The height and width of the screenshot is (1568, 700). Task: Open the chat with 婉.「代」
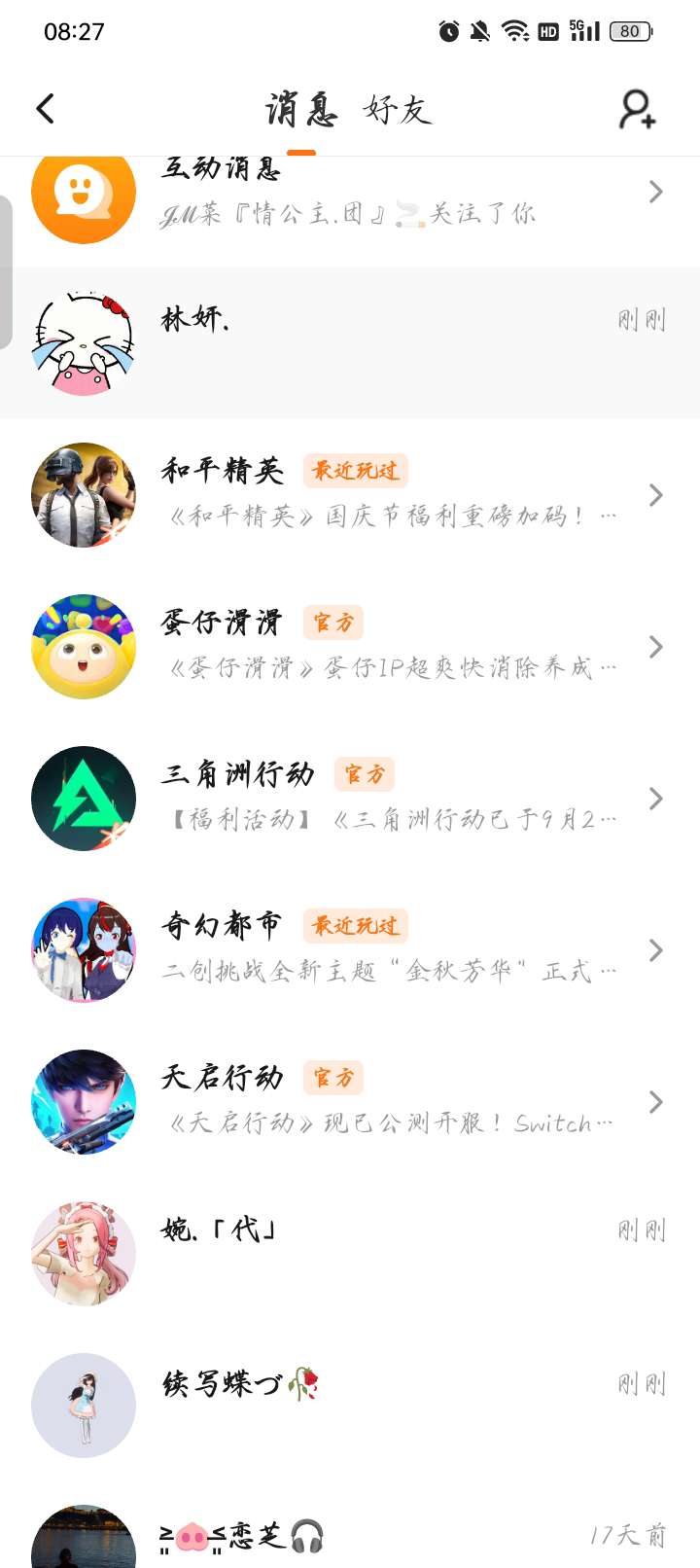pos(350,1254)
